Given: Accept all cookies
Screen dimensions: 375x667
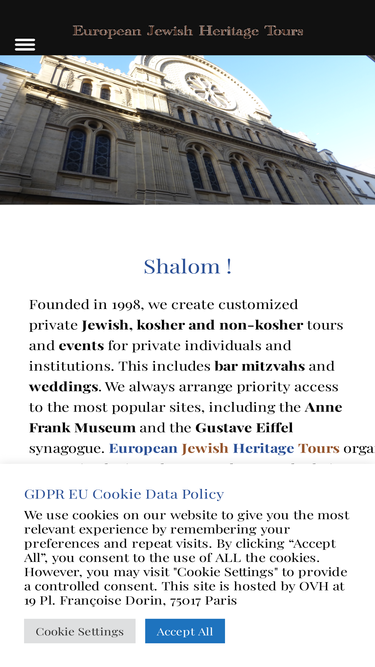Looking at the screenshot, I should pos(185,631).
